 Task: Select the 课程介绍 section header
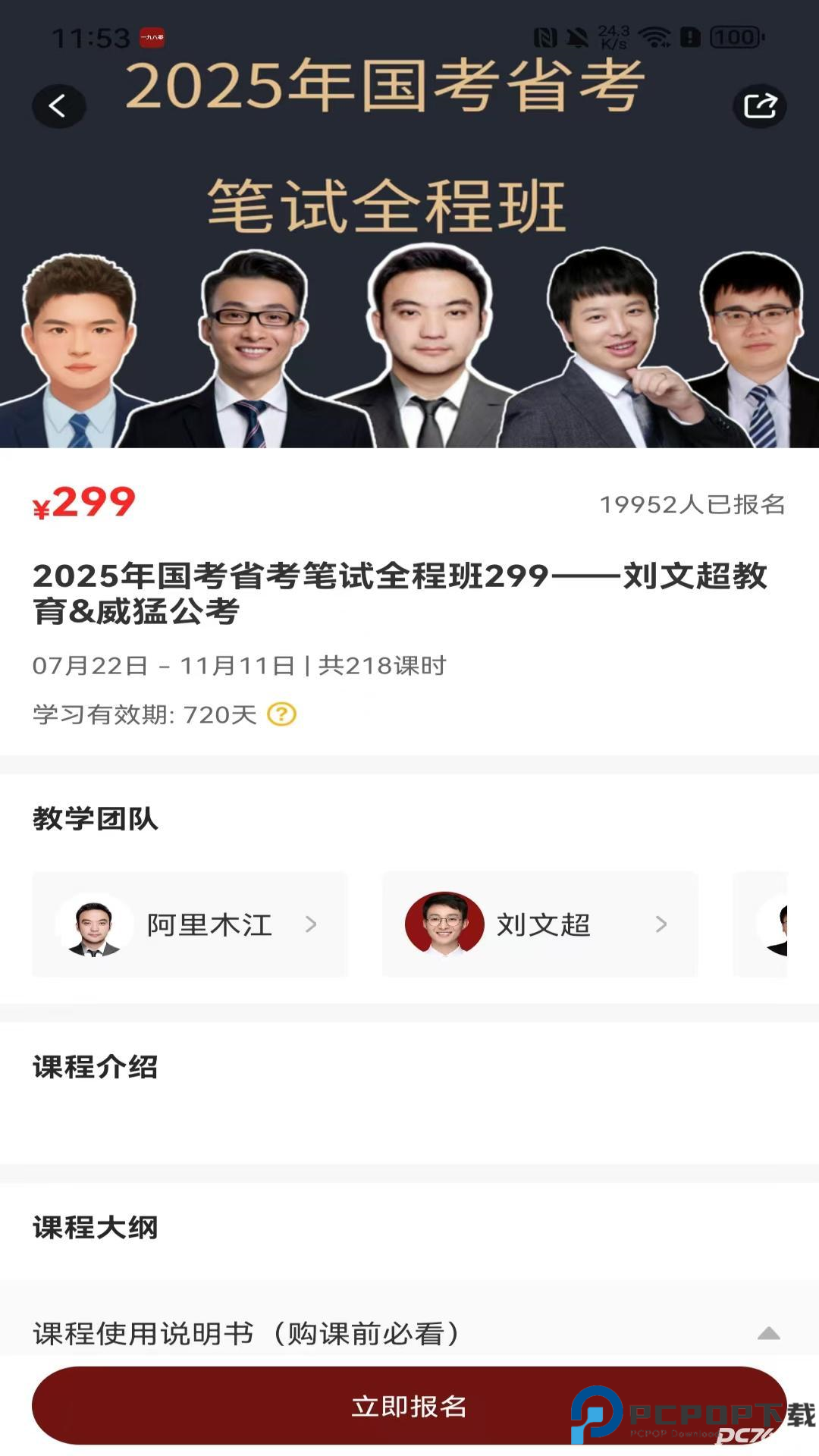tap(96, 1068)
